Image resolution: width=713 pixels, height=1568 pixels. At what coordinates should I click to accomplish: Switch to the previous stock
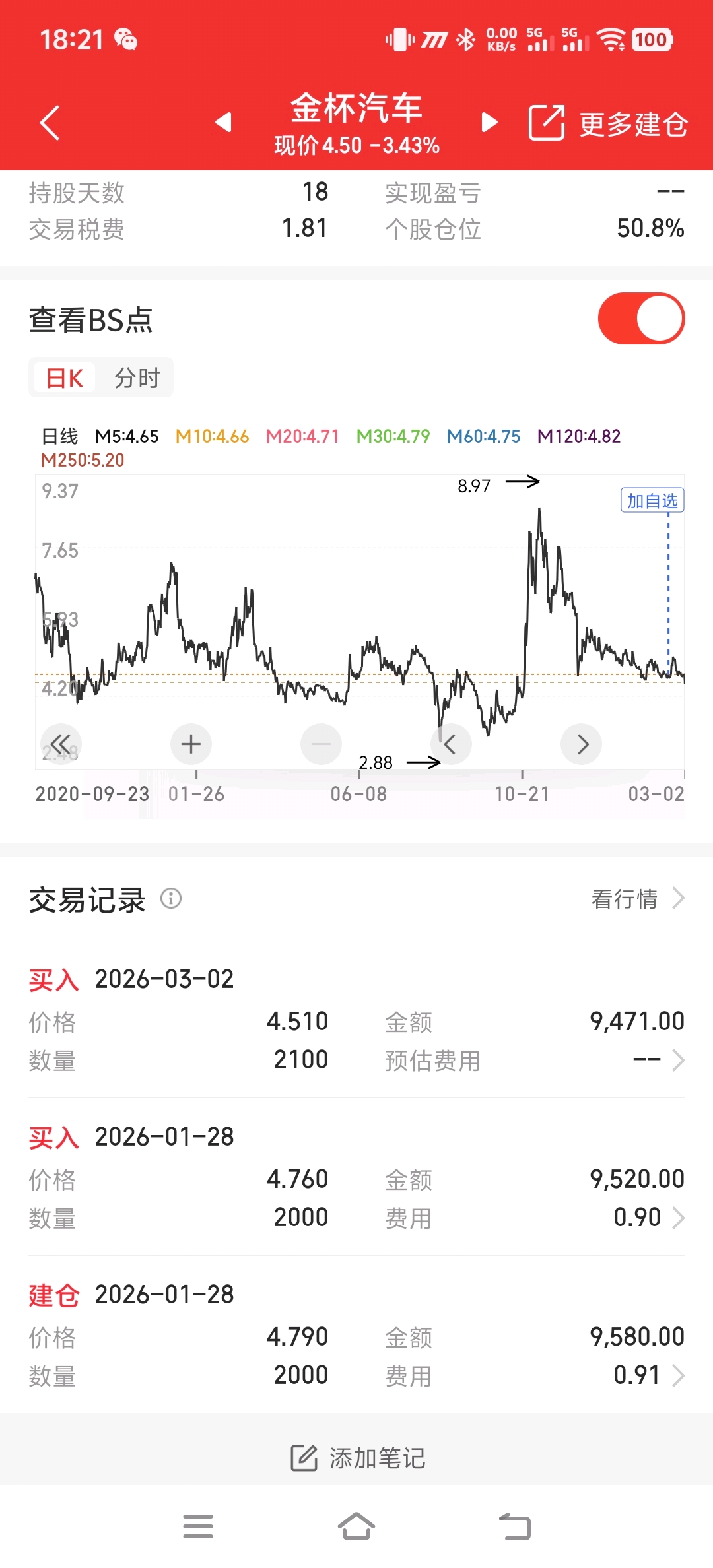[x=224, y=122]
